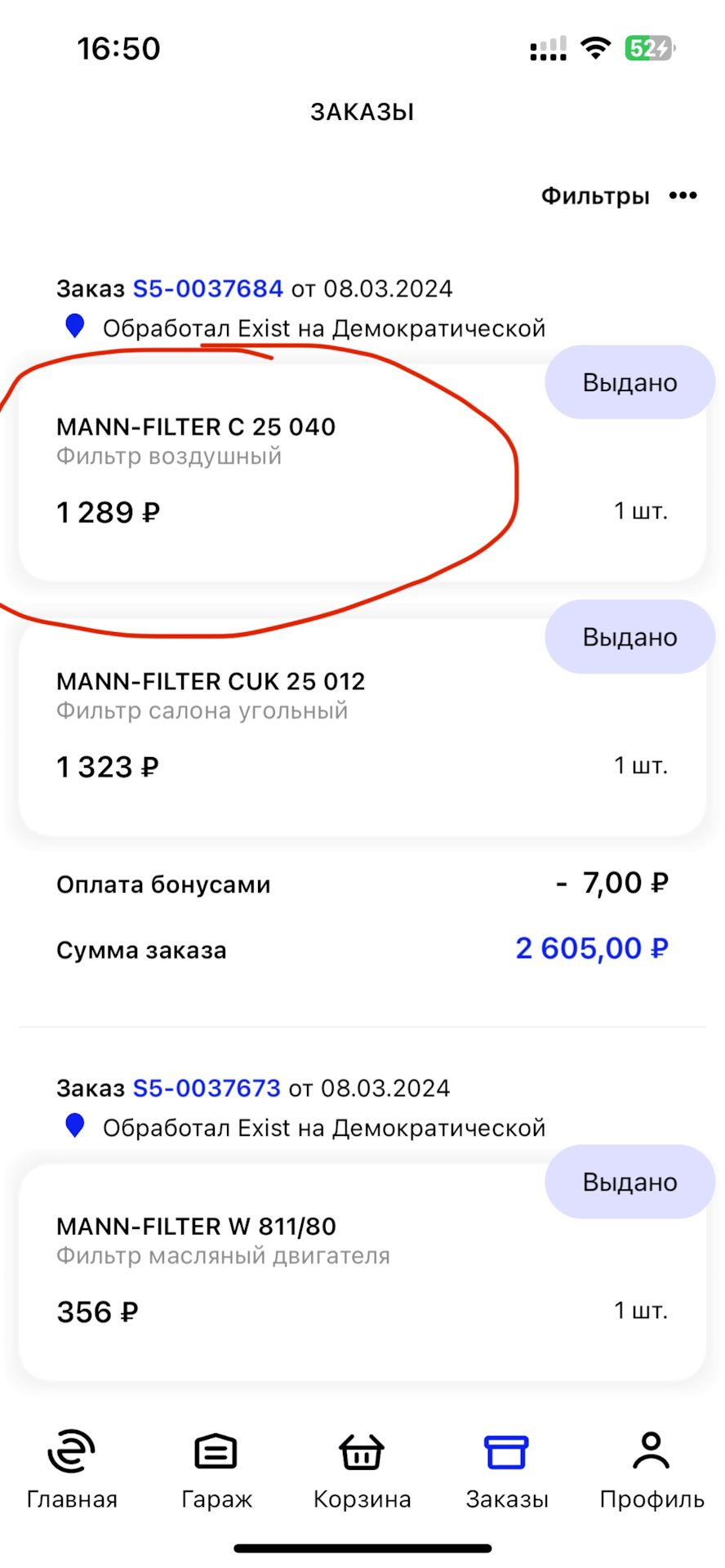Tap the location pin for order S5-0037684

click(75, 324)
